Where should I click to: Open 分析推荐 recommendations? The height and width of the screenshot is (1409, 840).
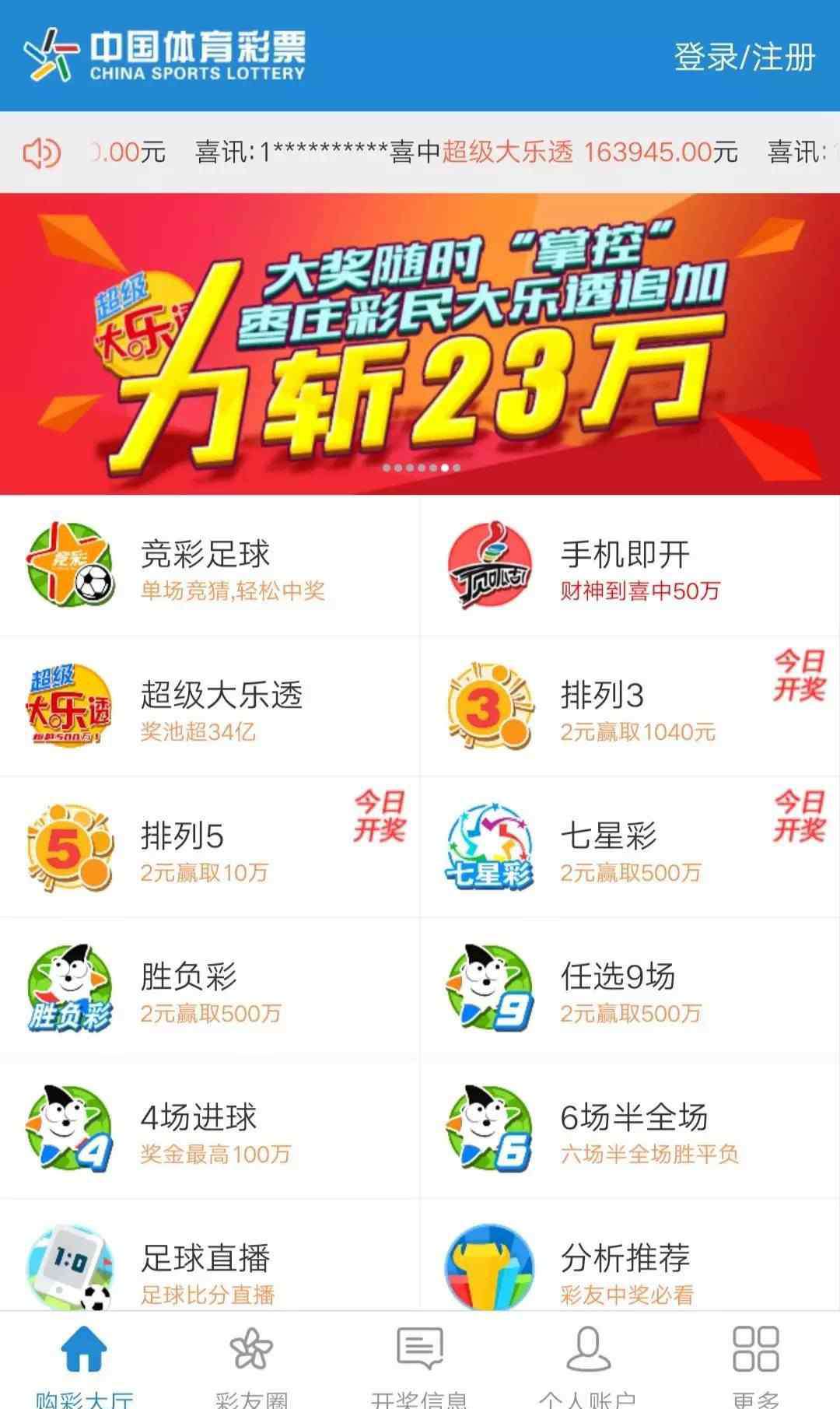pos(630,1256)
